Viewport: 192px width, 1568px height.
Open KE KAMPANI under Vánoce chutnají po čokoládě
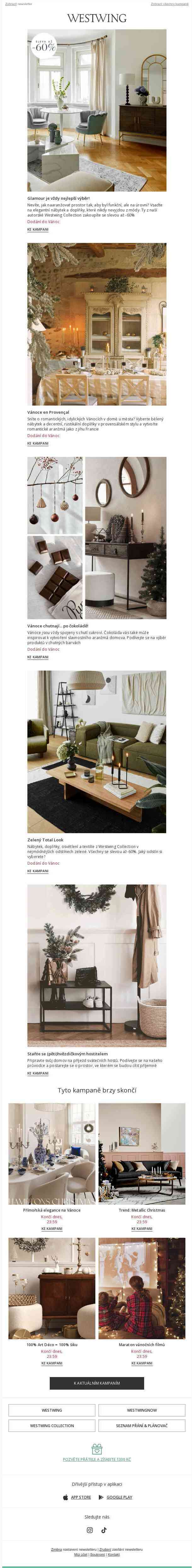click(x=38, y=657)
